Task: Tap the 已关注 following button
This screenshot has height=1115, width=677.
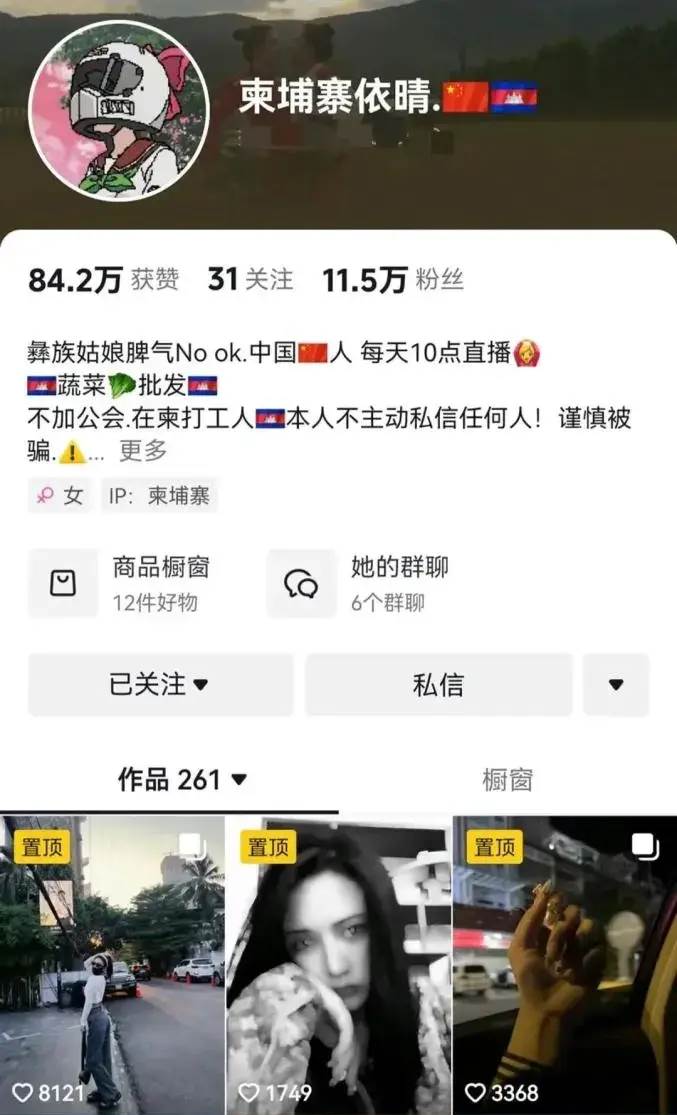Action: (160, 685)
